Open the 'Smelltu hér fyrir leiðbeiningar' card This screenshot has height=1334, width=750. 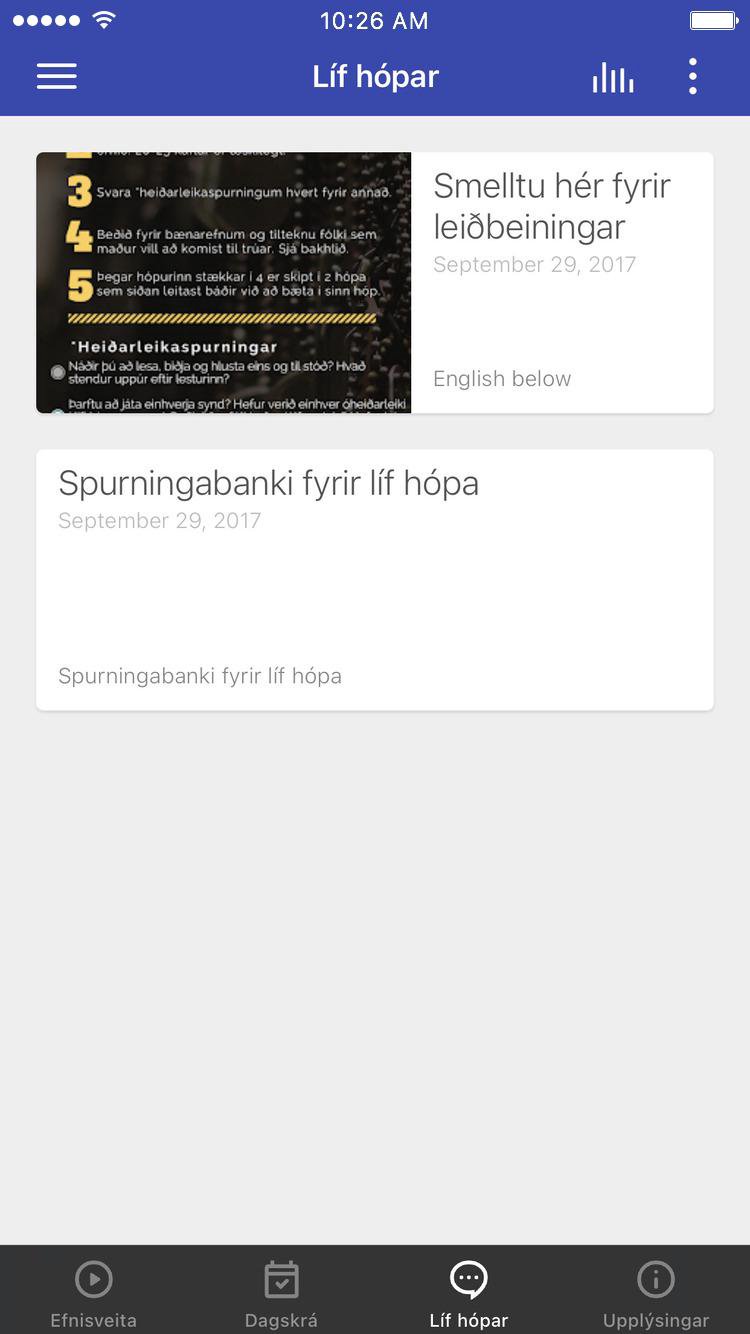pos(374,282)
